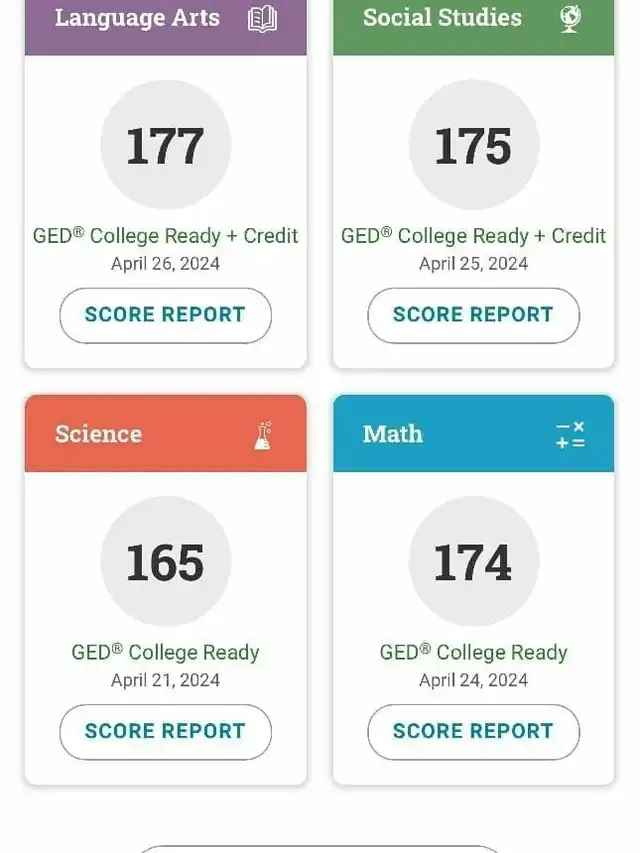
Task: Tap SCORE REPORT under Science
Action: pos(165,731)
